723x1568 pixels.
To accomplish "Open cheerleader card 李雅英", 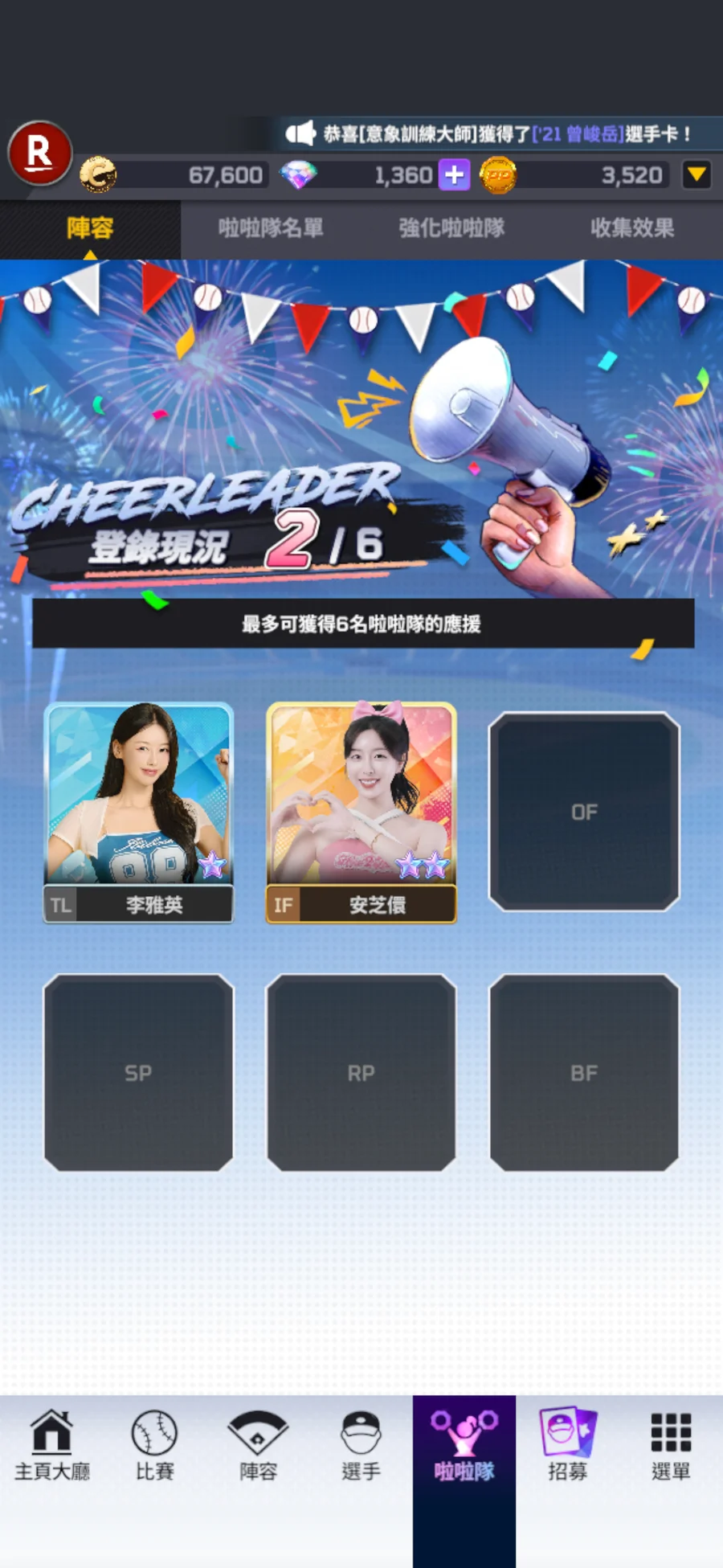I will [x=138, y=812].
